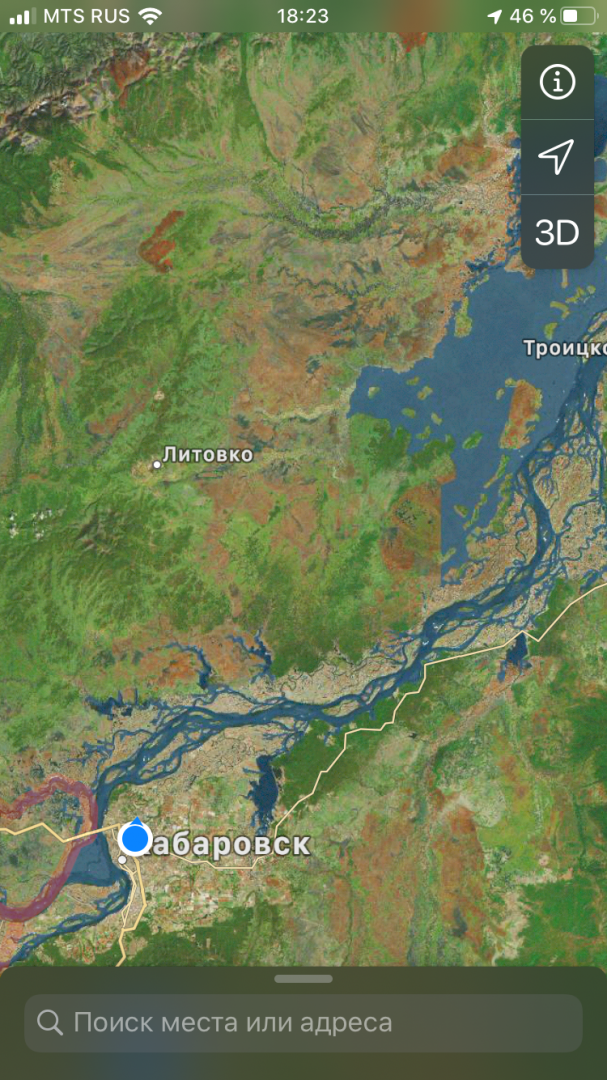Switch the map to 3D view
The width and height of the screenshot is (607, 1080).
coord(557,232)
